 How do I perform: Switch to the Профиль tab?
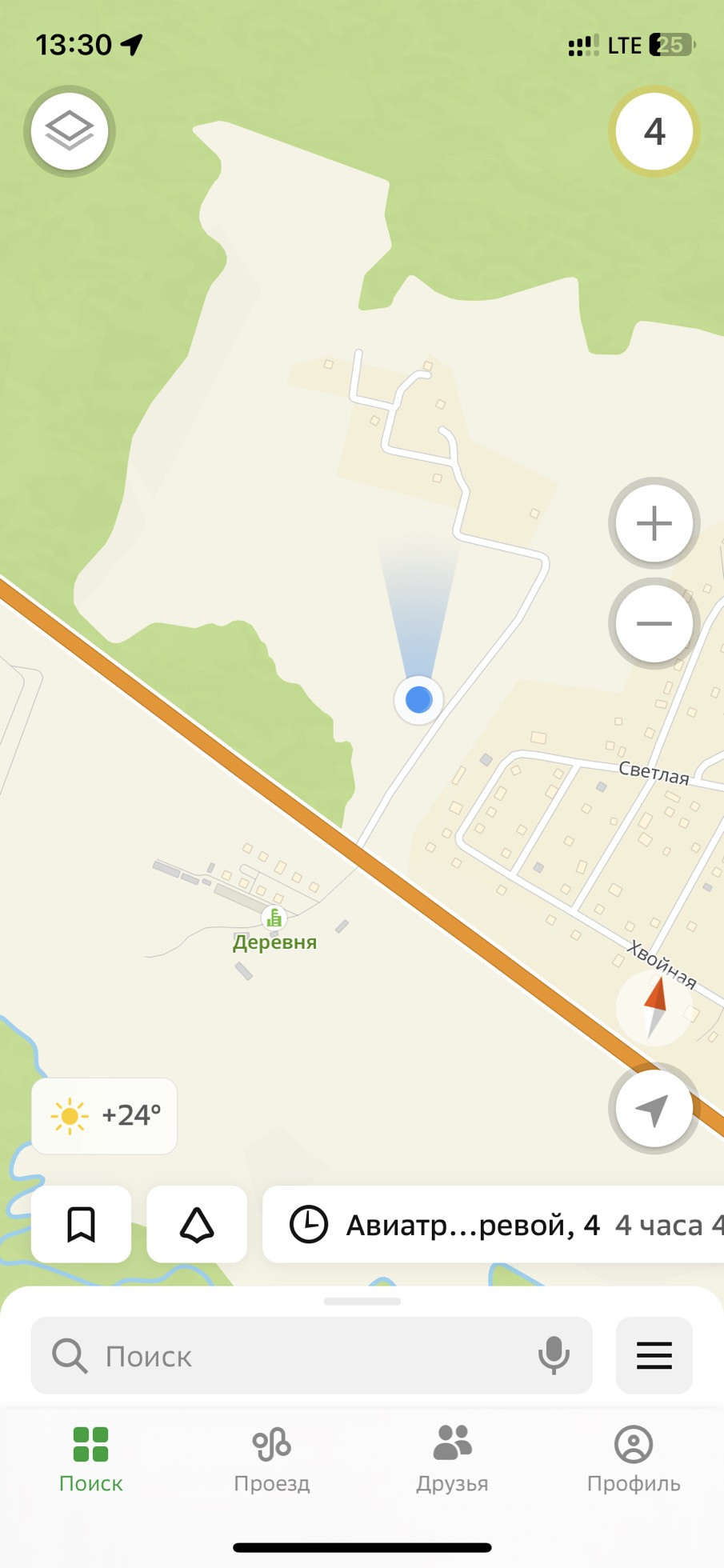point(634,1459)
